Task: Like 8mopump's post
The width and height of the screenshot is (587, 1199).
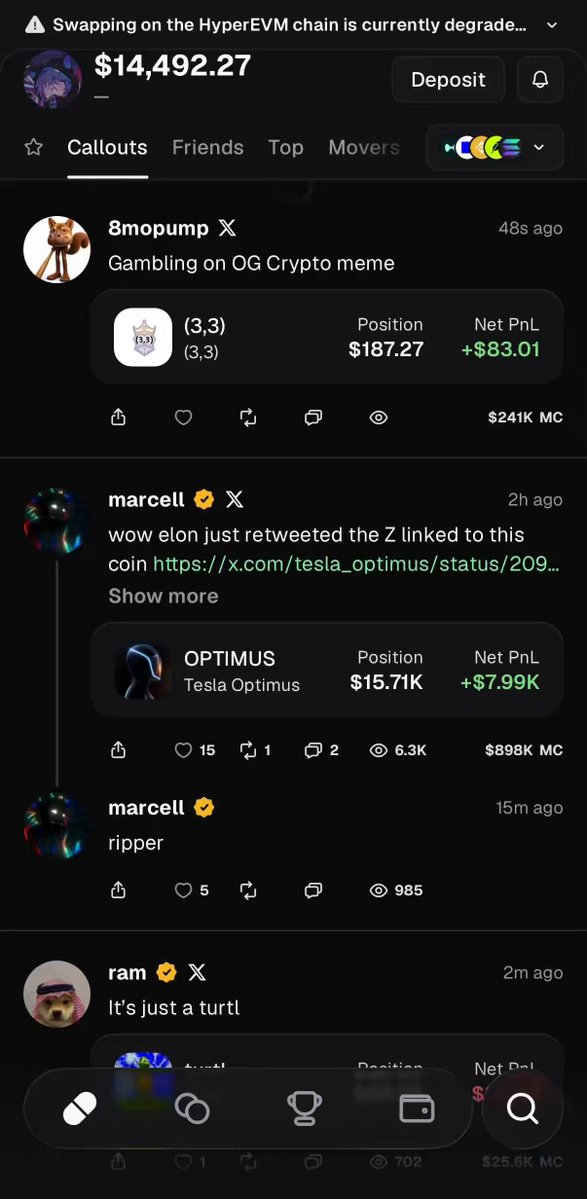Action: 183,418
